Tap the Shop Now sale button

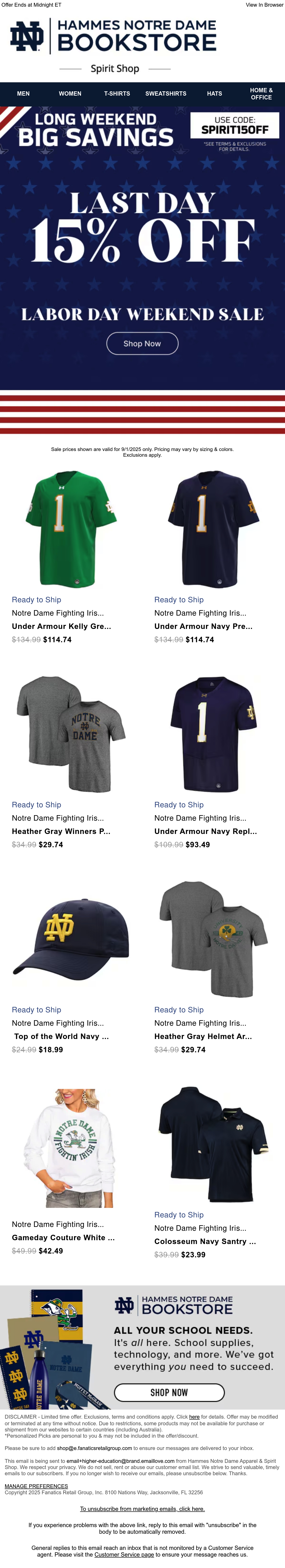142,343
